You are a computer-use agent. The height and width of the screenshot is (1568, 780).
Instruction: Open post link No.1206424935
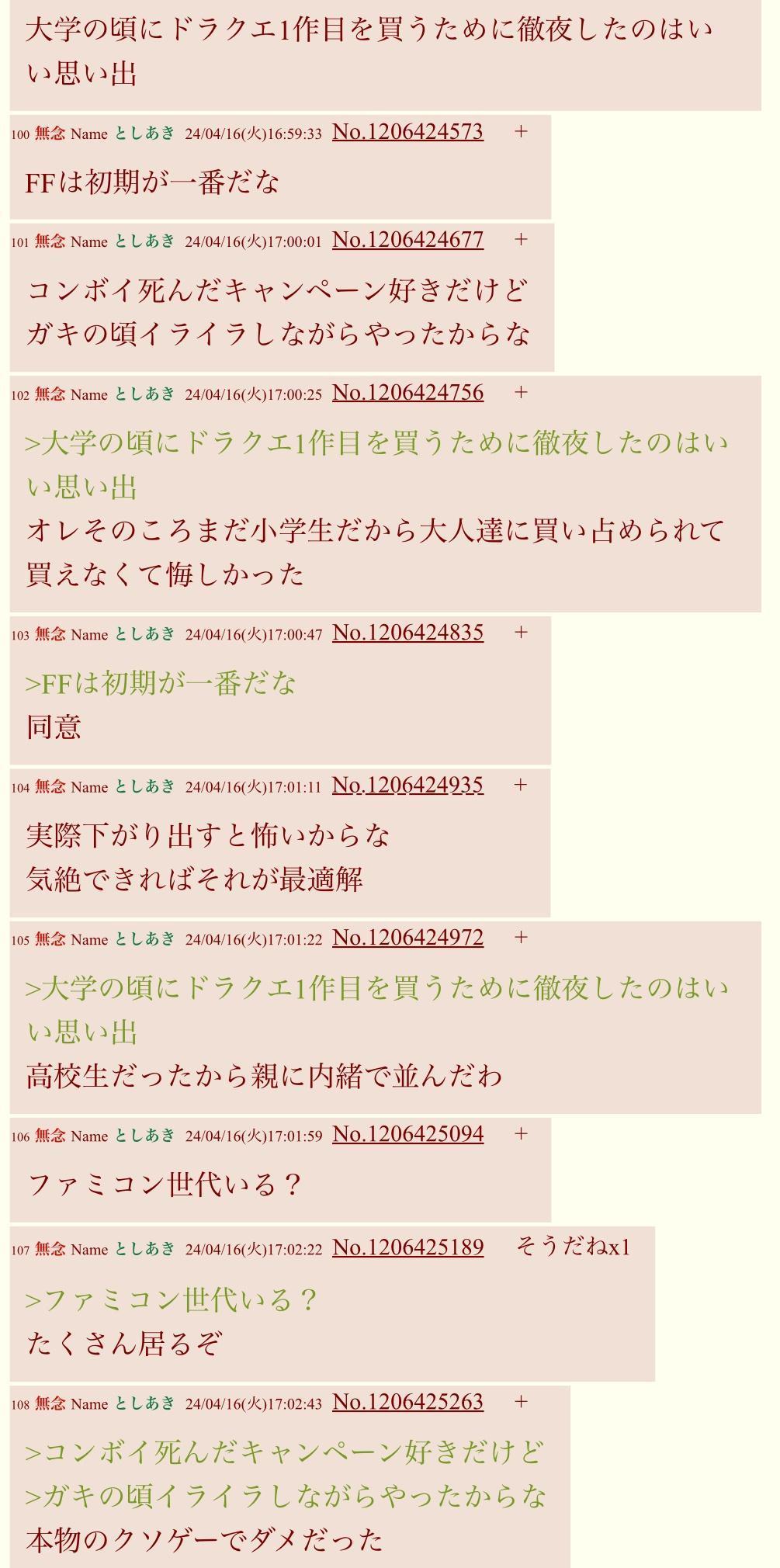point(407,786)
